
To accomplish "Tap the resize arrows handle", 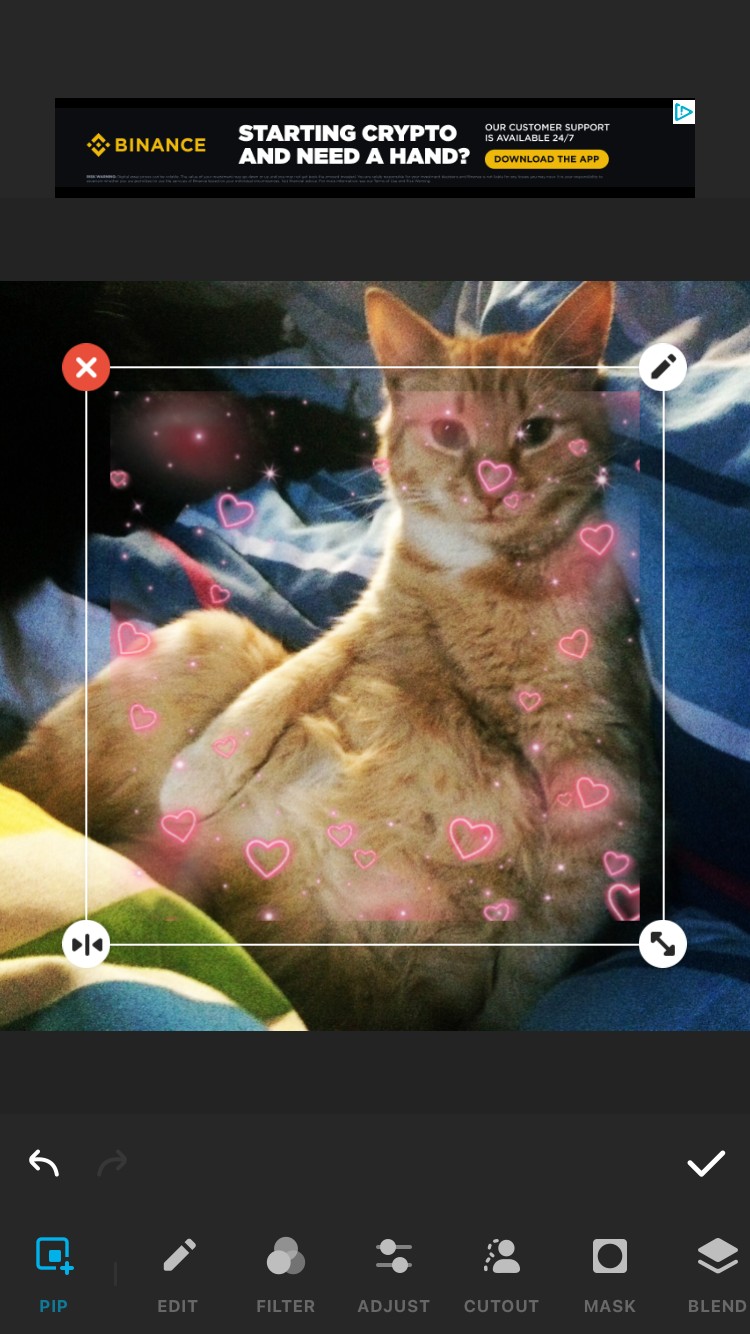I will coord(663,943).
